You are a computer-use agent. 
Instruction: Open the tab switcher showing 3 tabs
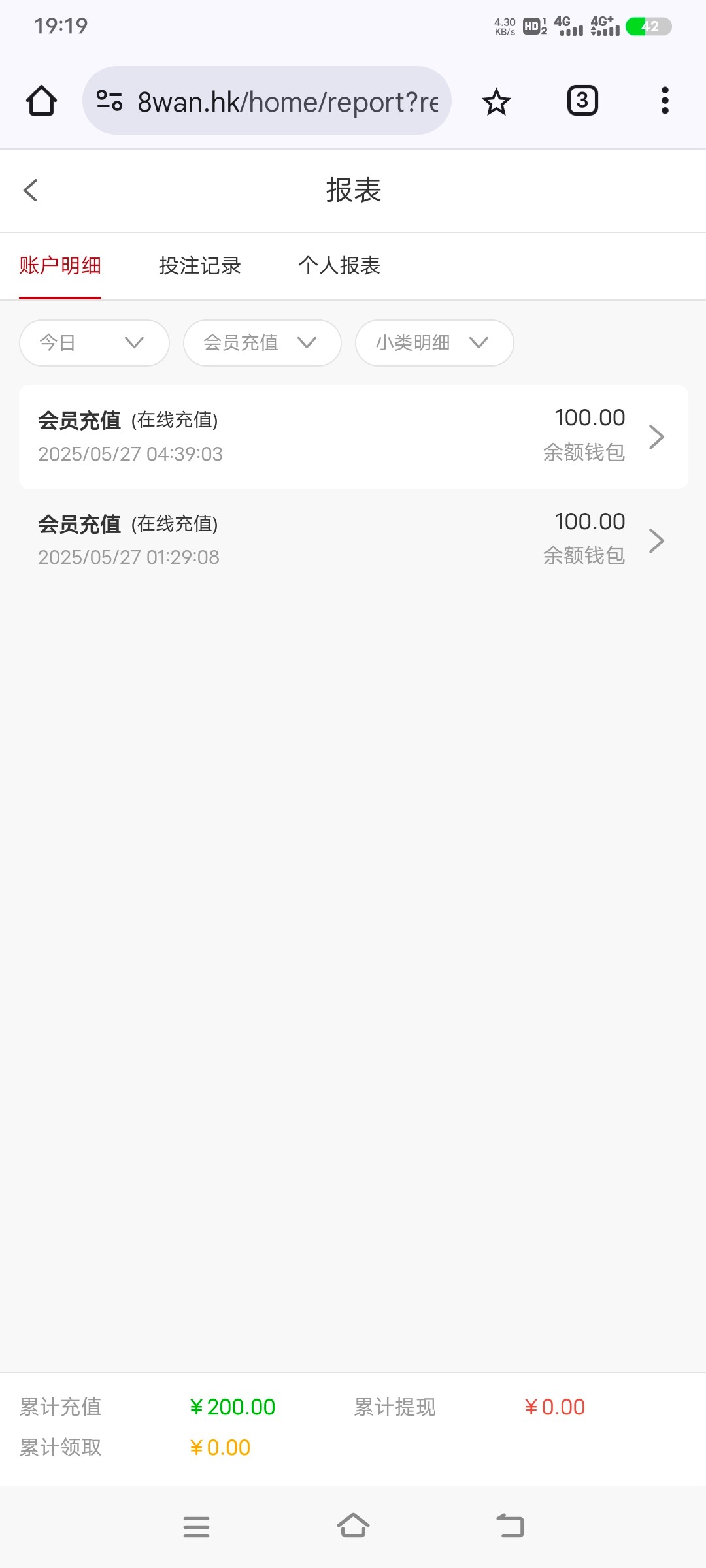pyautogui.click(x=582, y=101)
